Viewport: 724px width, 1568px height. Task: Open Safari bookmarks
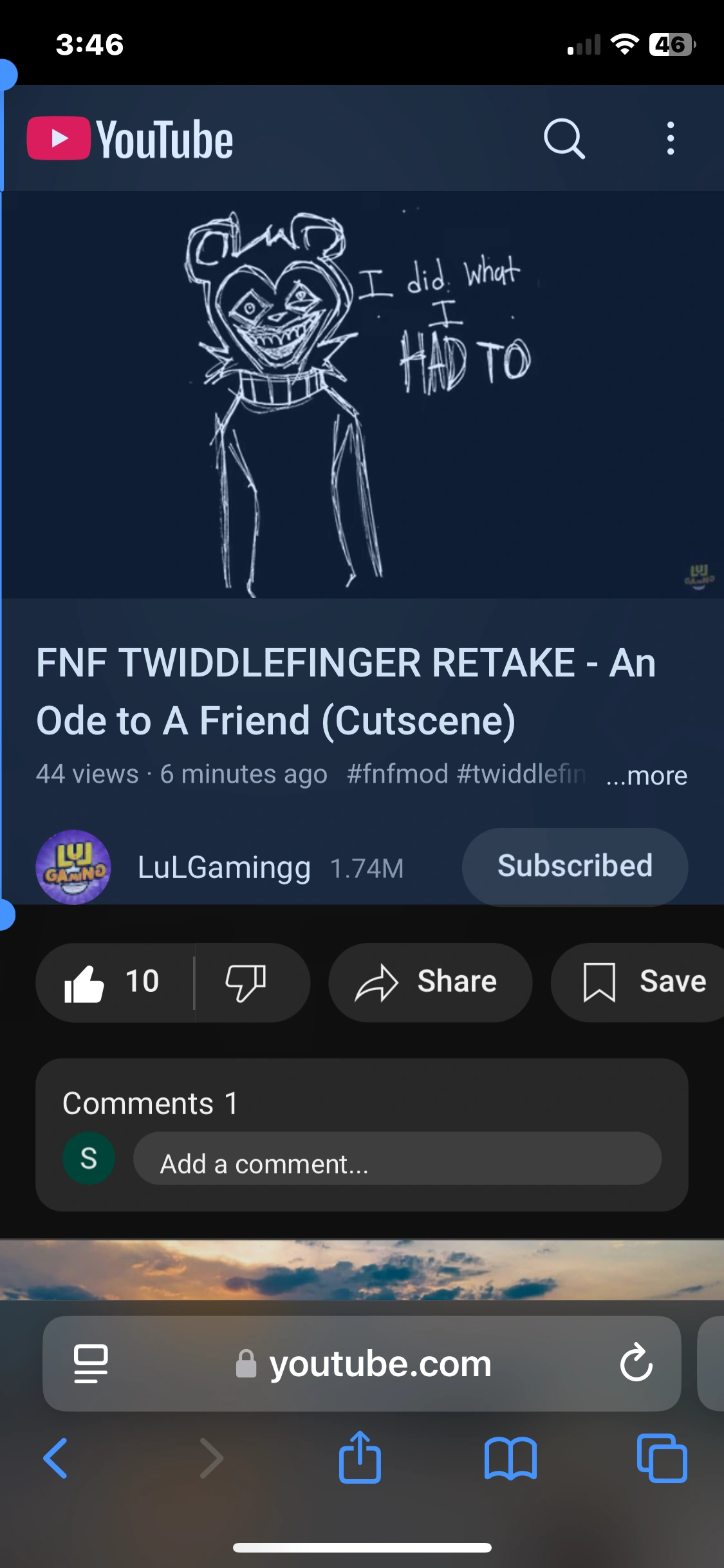coord(510,1459)
